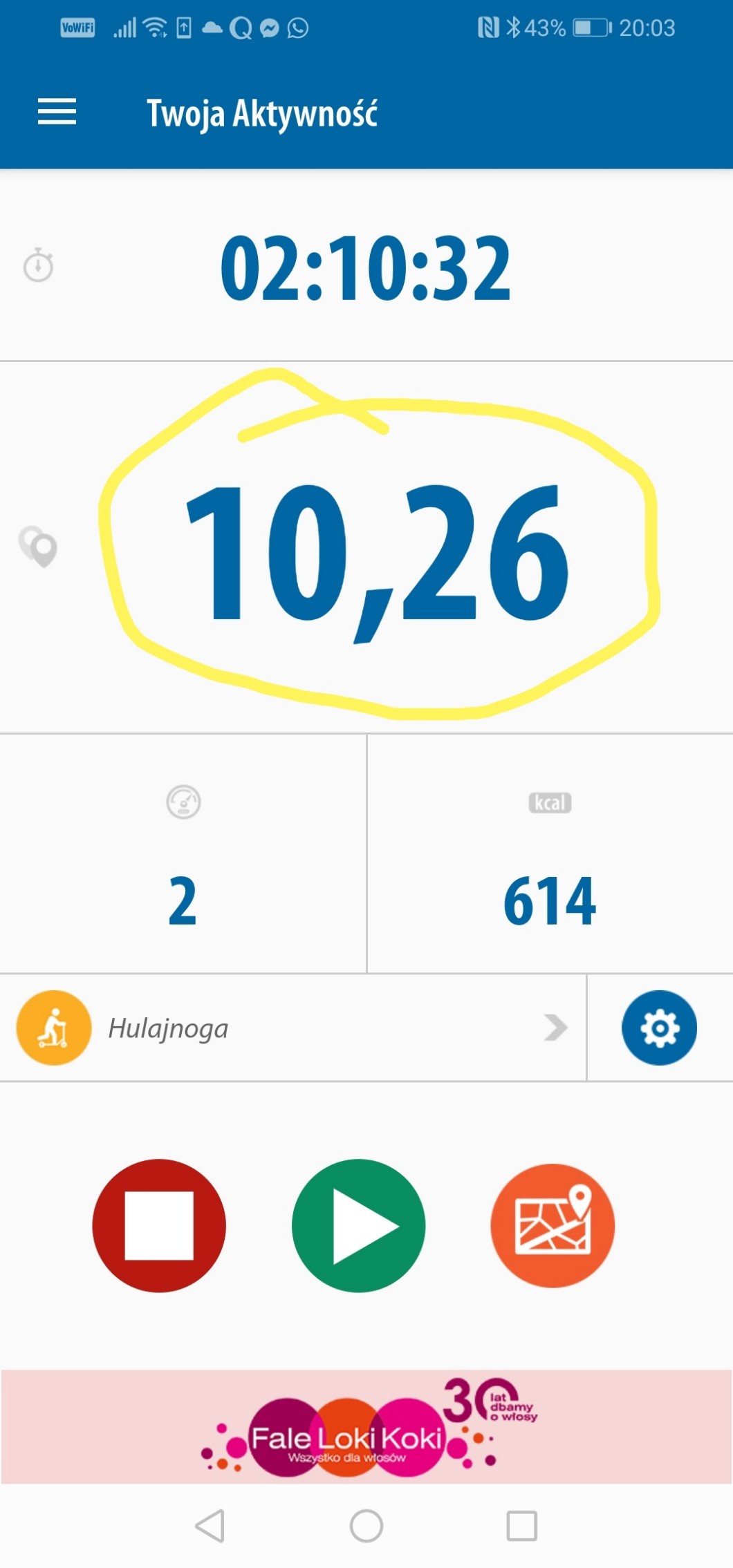Image resolution: width=733 pixels, height=1568 pixels.
Task: Go back with system navigation
Action: [210, 1525]
